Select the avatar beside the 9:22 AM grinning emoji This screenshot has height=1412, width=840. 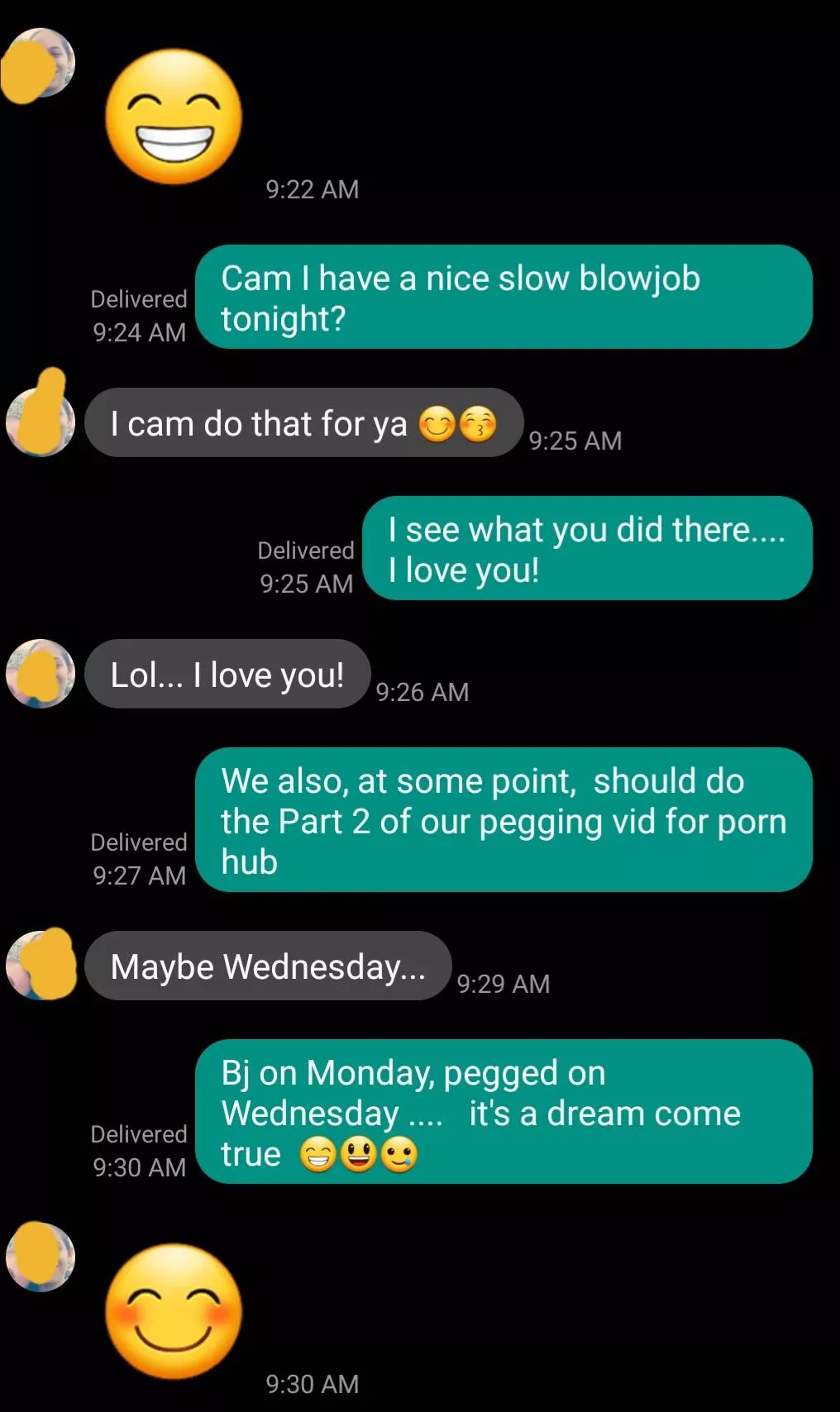[41, 64]
